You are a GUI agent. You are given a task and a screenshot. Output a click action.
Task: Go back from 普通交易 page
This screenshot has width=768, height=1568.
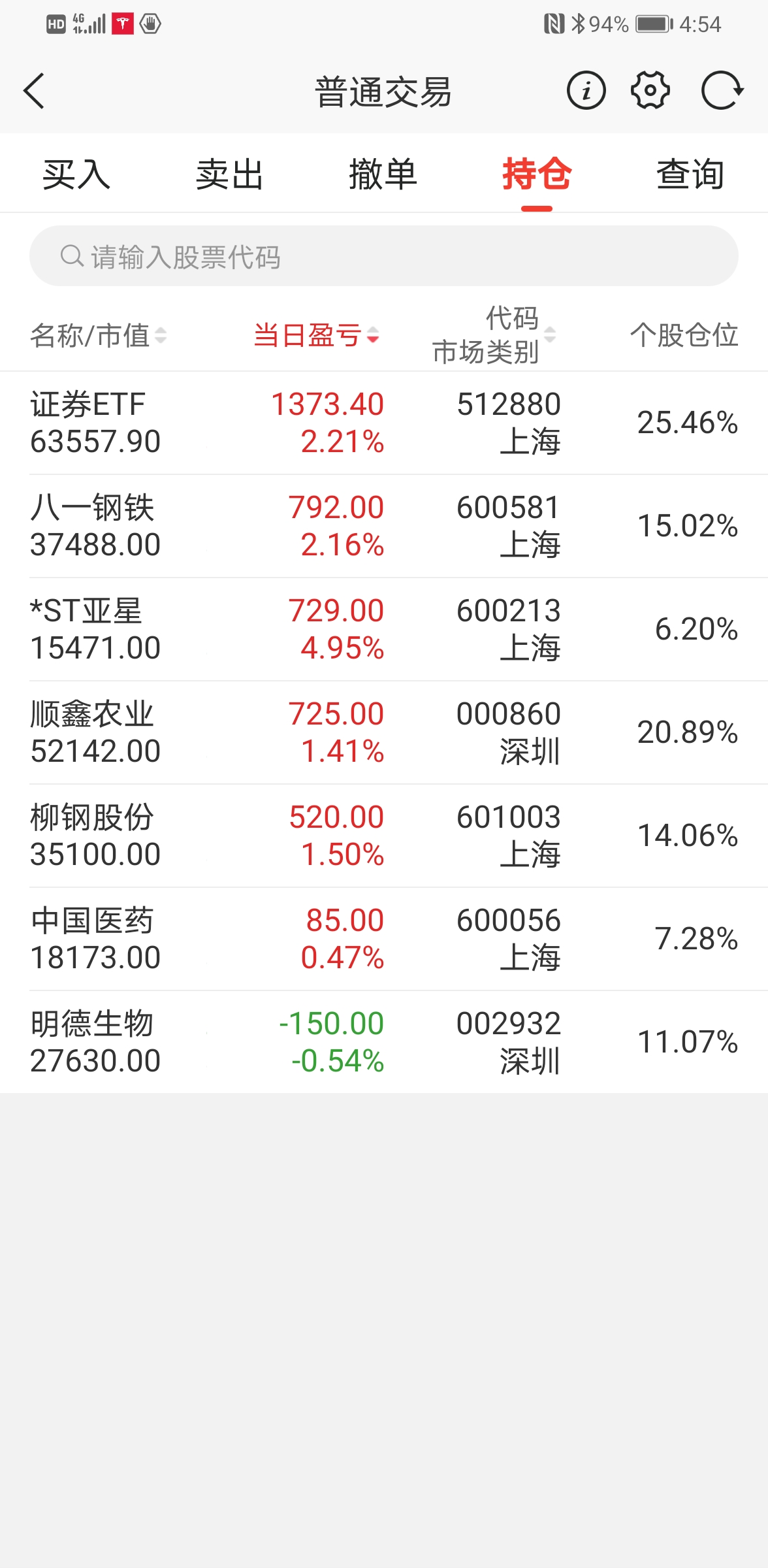pos(34,91)
